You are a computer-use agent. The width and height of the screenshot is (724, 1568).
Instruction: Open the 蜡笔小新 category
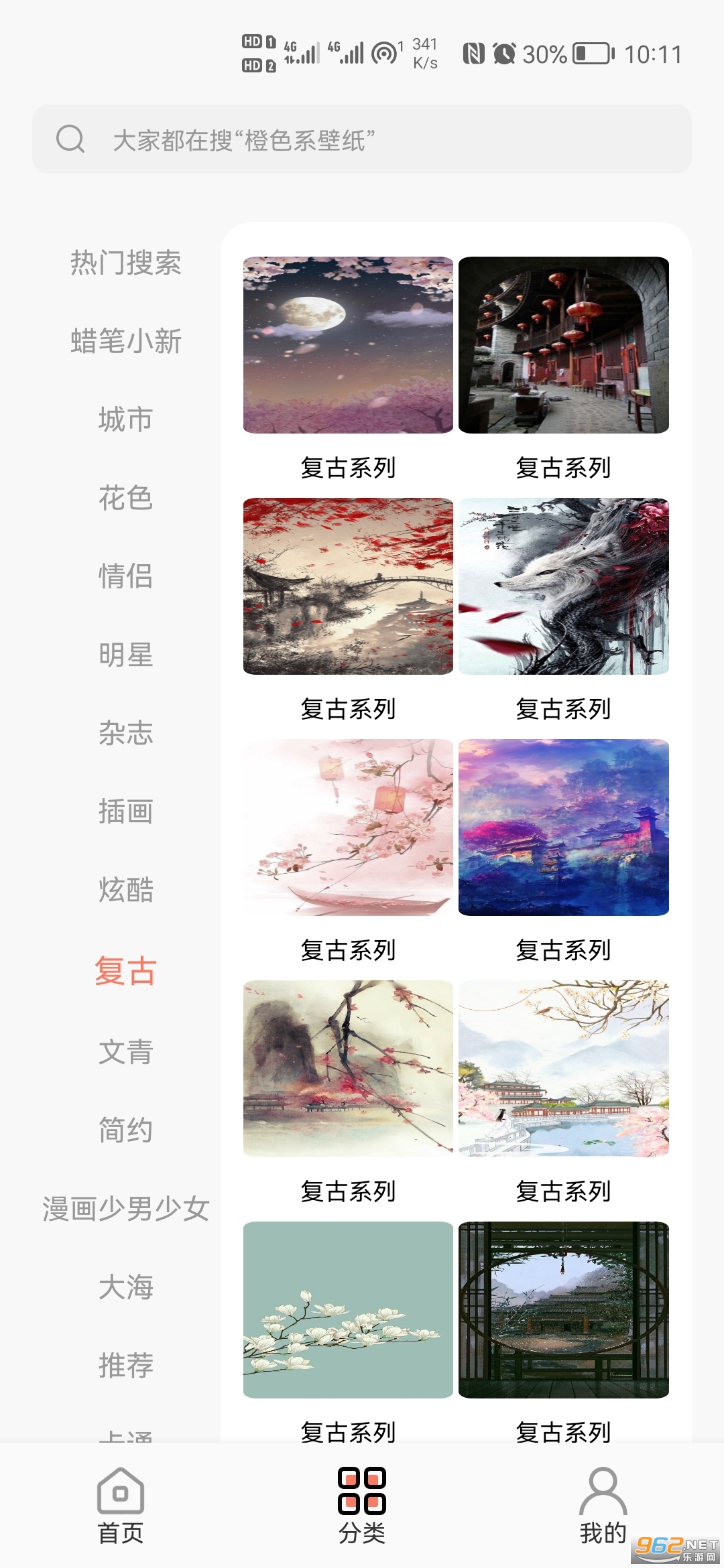coord(126,341)
